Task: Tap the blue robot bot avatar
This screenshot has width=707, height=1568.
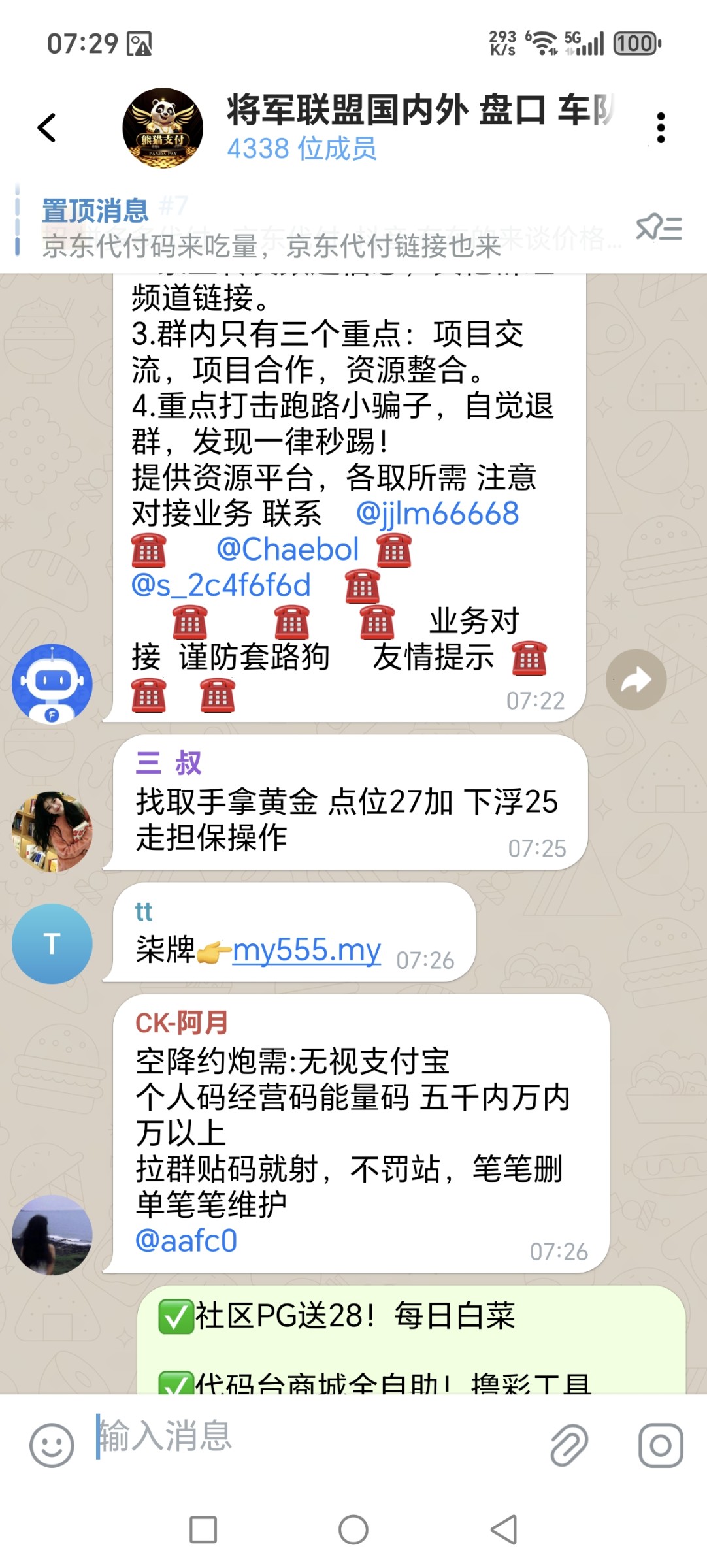Action: [x=51, y=681]
